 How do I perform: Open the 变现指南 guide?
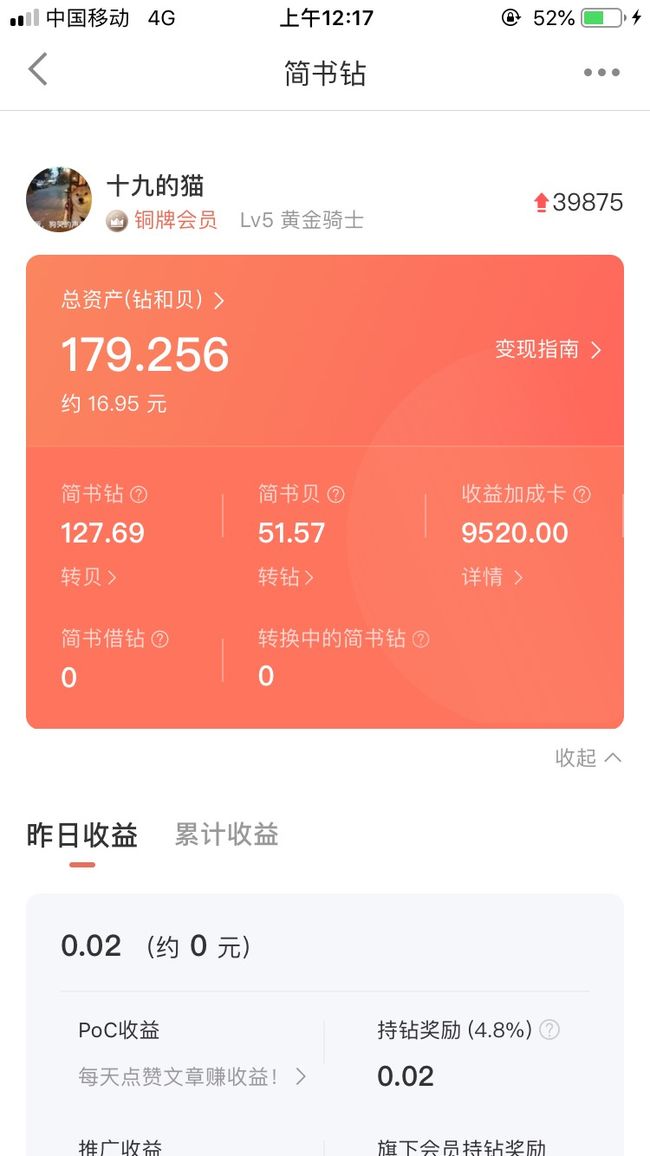point(548,349)
